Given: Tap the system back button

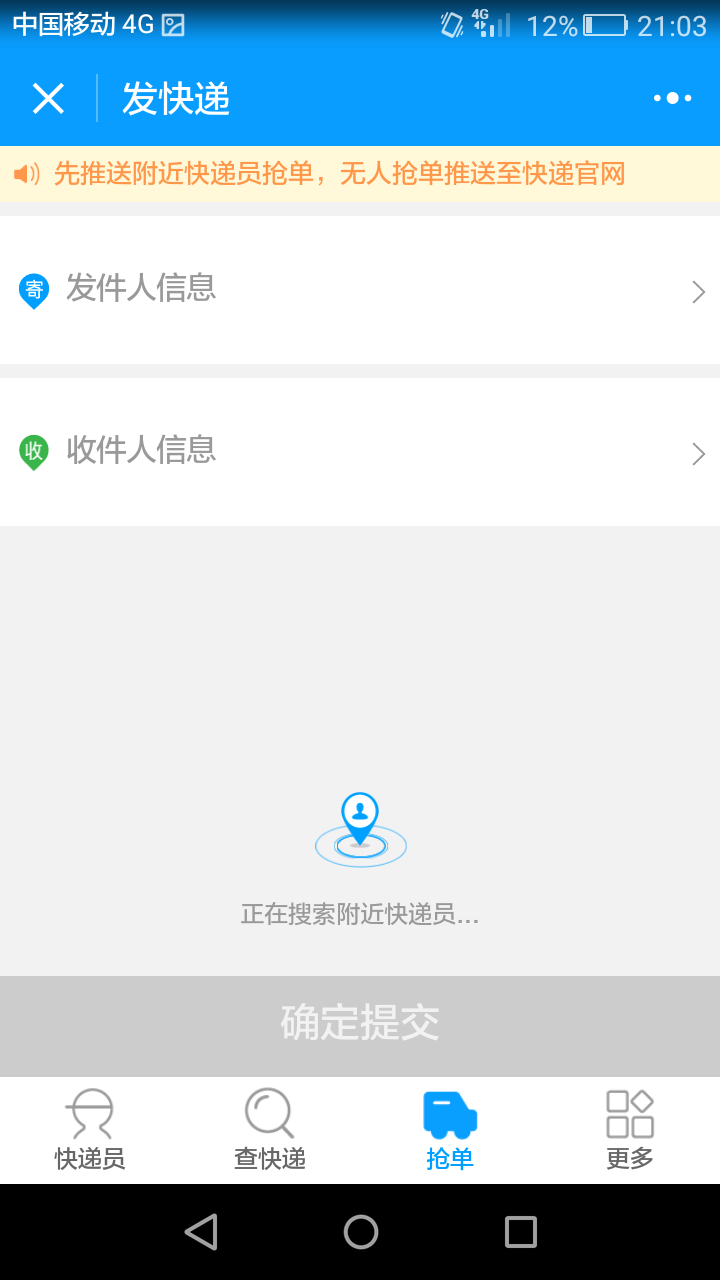Looking at the screenshot, I should (201, 1232).
